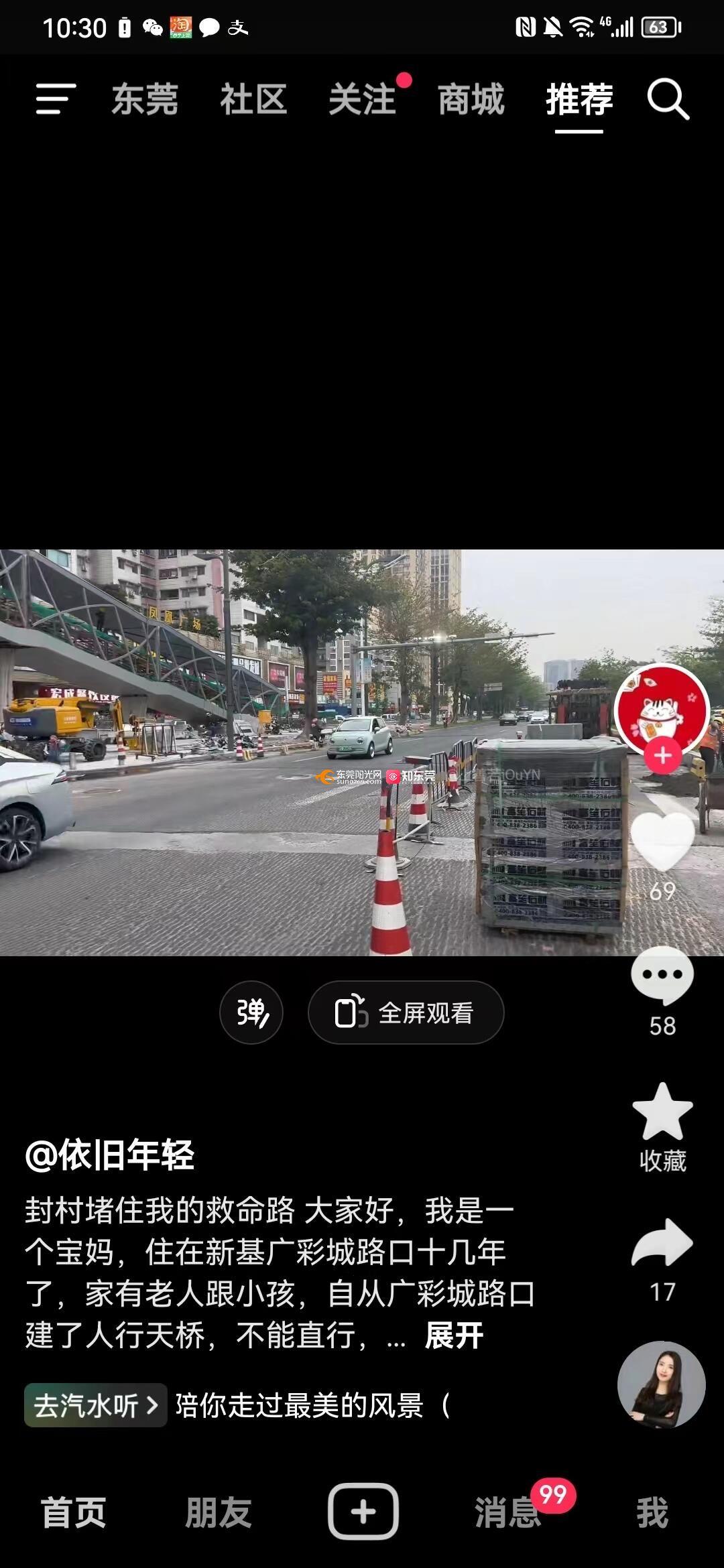Open the rotating music disc avatar
This screenshot has width=724, height=1568.
[x=661, y=1384]
